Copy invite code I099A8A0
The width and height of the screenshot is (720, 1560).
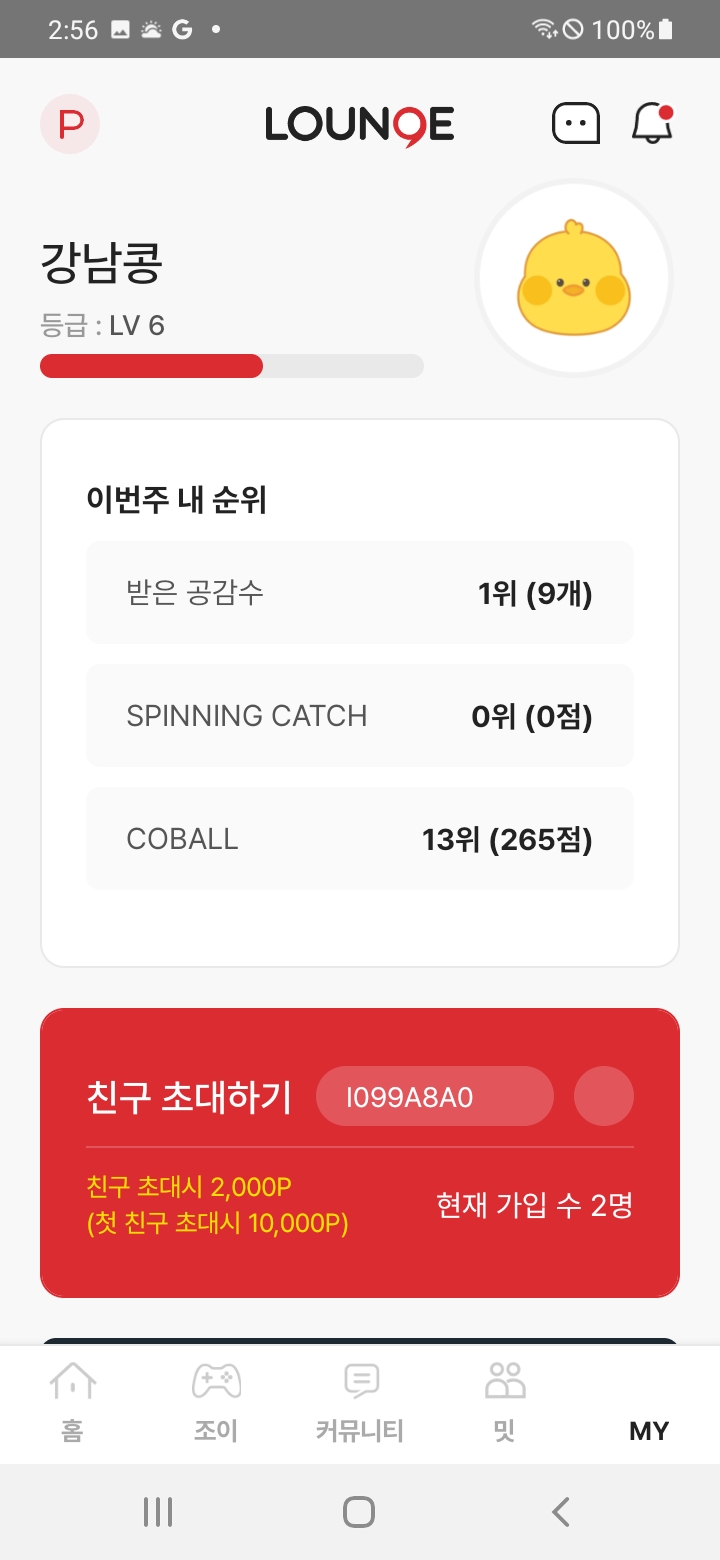(x=434, y=1097)
